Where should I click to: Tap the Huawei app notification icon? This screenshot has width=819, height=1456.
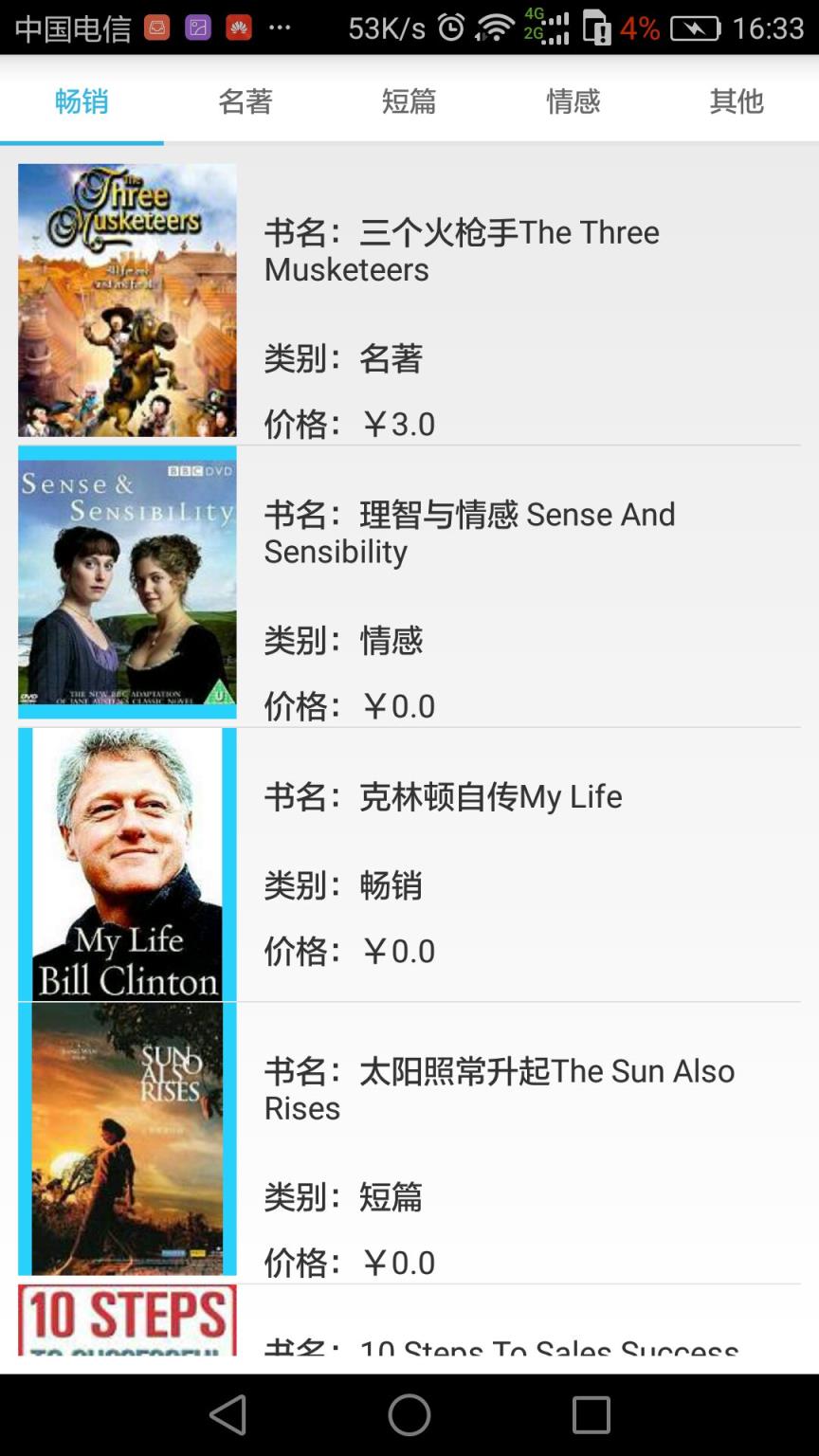click(x=241, y=26)
